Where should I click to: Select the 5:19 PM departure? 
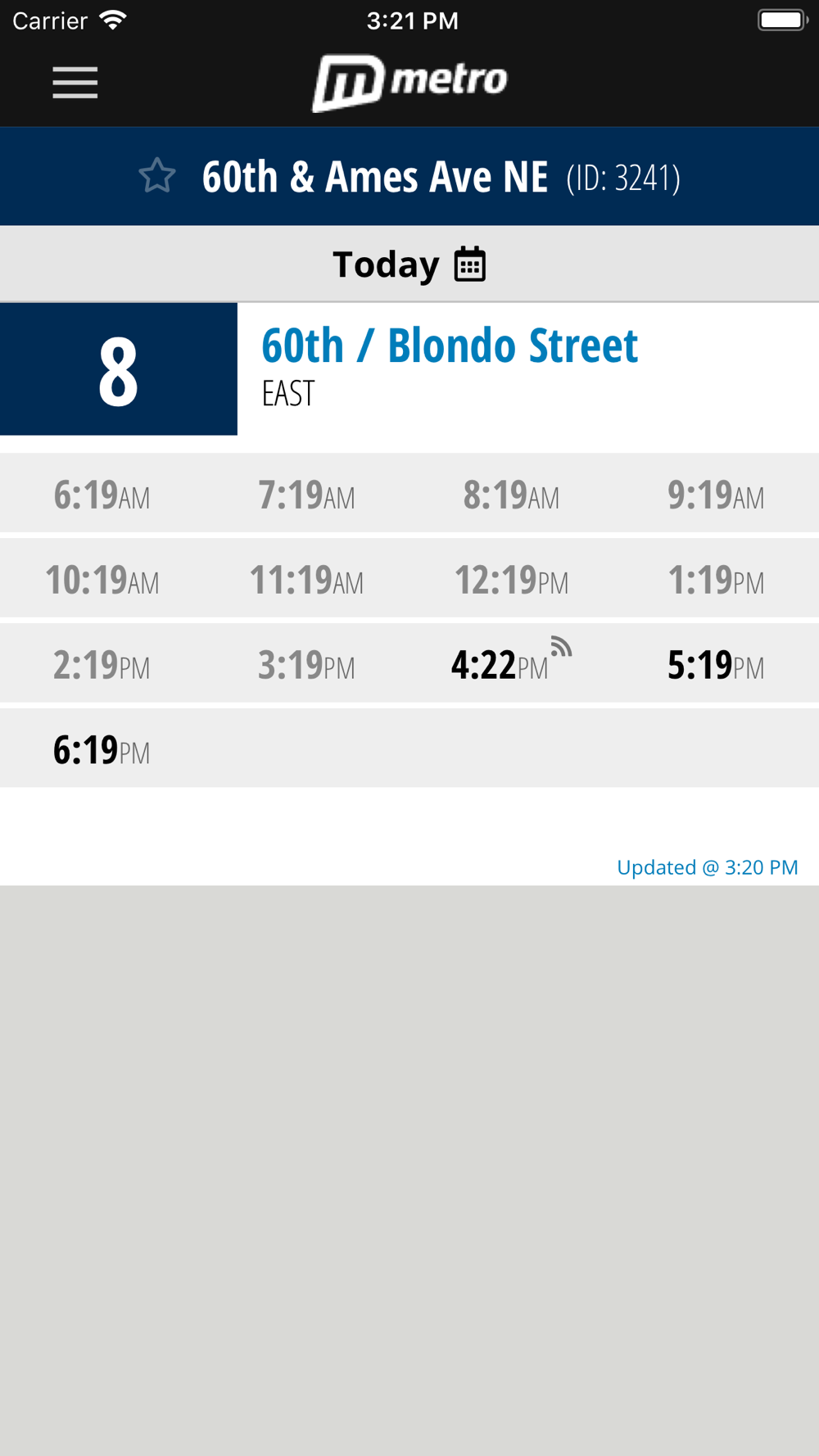[716, 664]
